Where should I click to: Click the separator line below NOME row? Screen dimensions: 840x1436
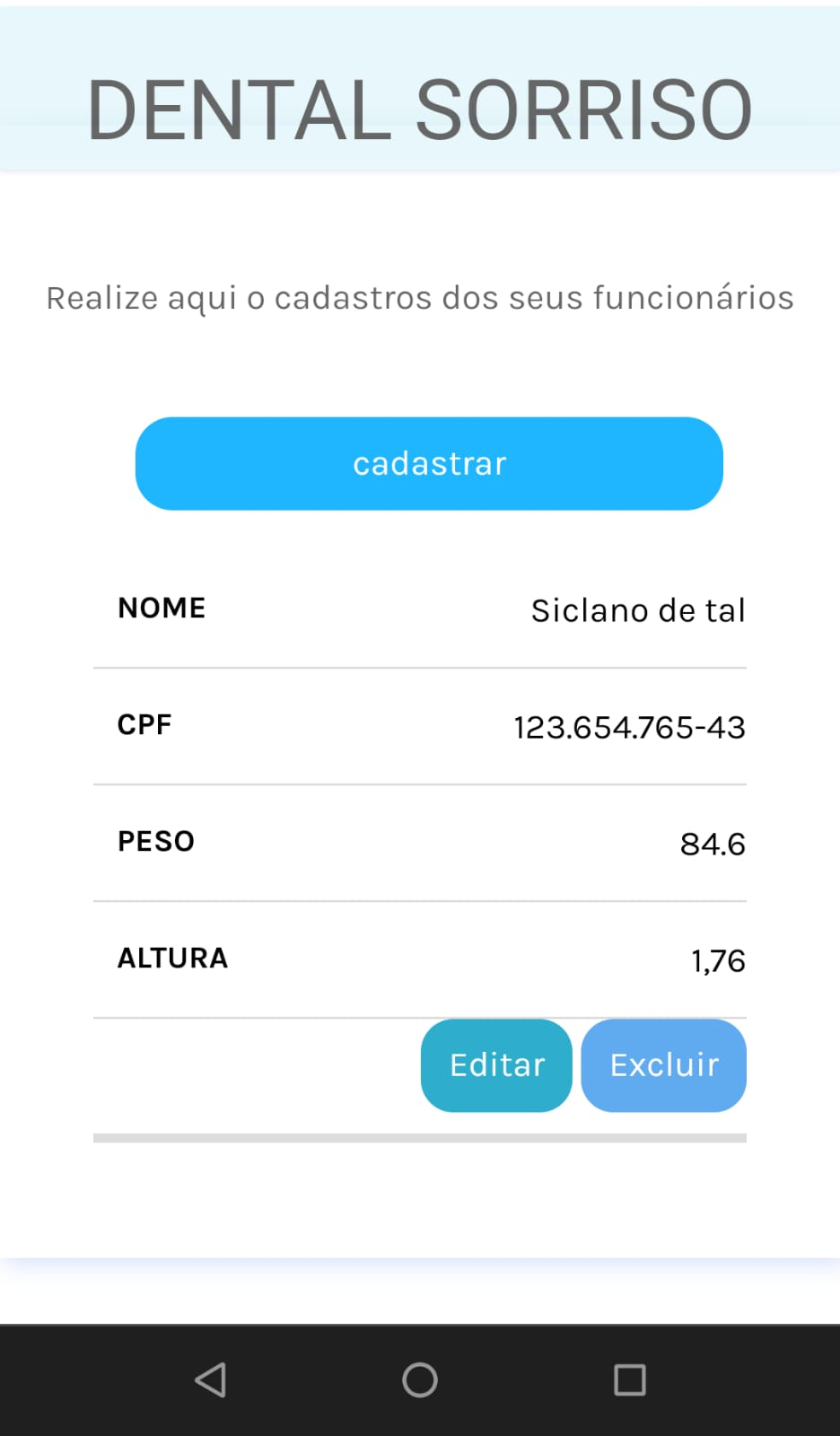tap(419, 666)
